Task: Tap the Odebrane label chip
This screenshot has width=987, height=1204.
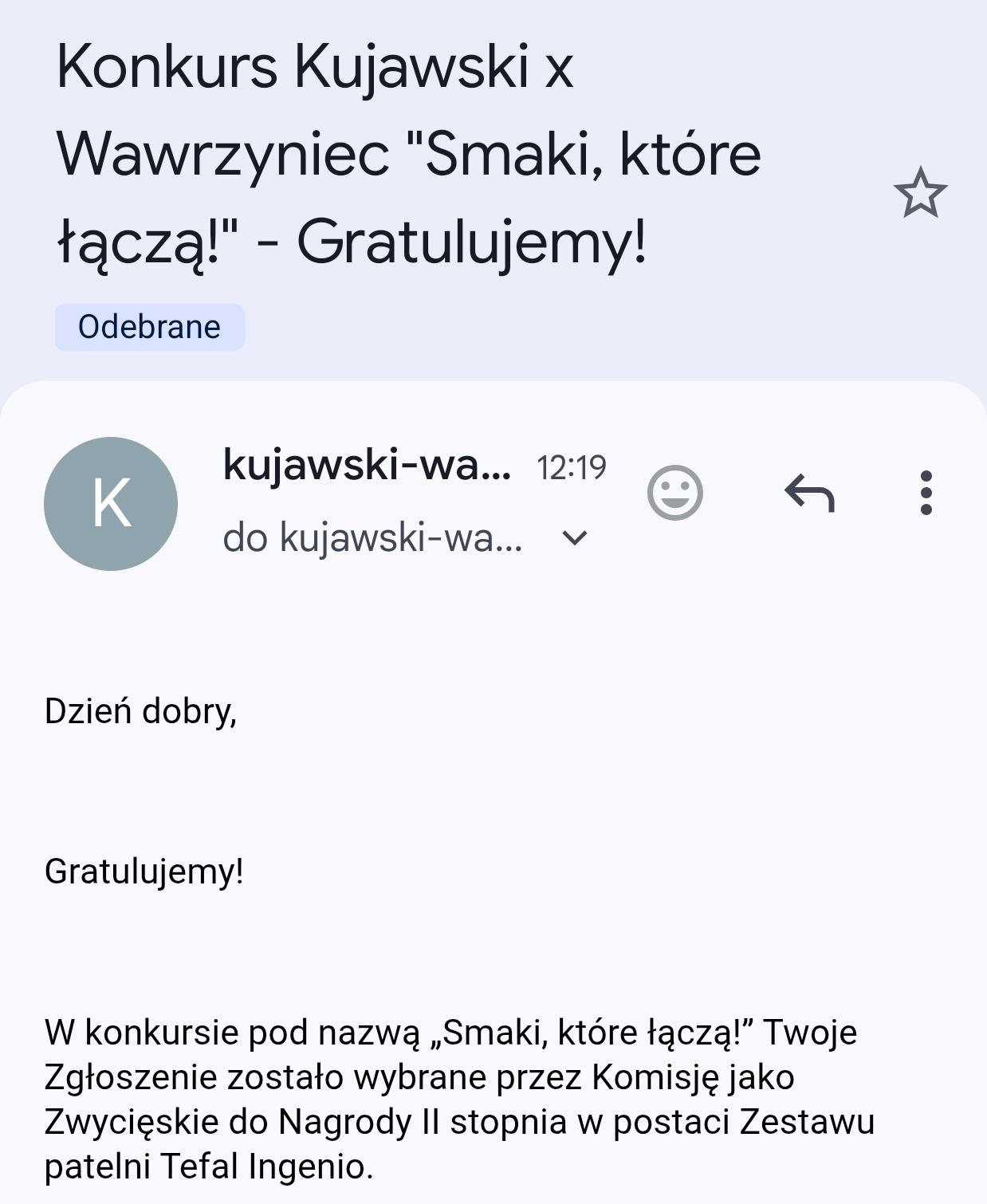Action: (149, 327)
